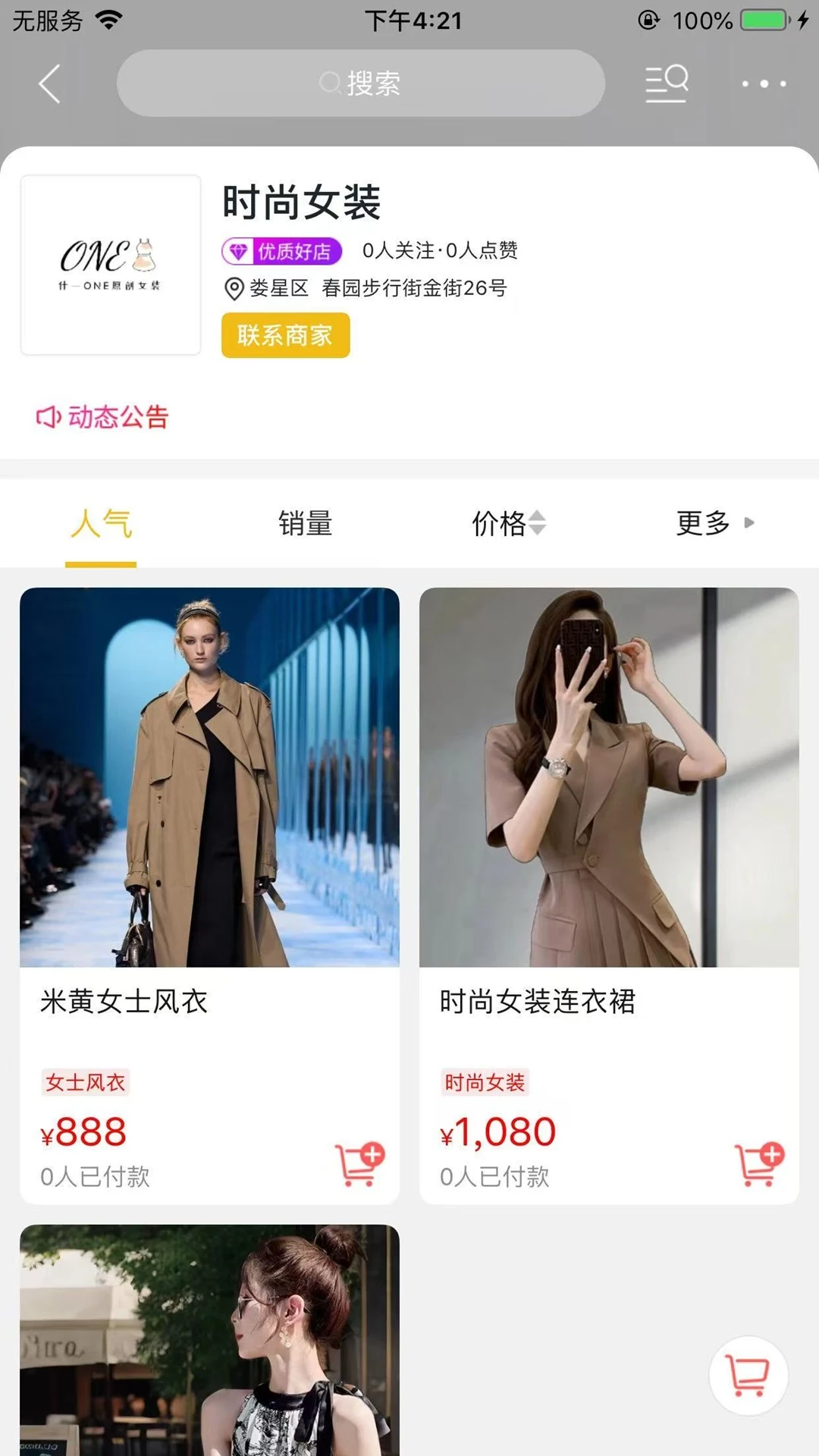The image size is (819, 1456).
Task: Open the more options ellipsis menu
Action: coord(764,83)
